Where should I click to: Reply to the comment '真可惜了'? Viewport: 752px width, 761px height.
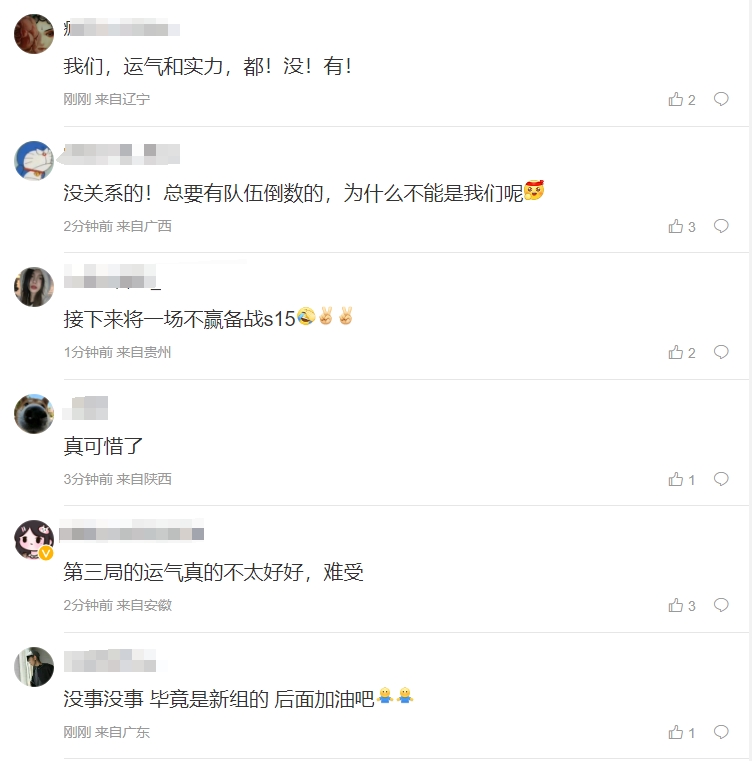[x=721, y=479]
